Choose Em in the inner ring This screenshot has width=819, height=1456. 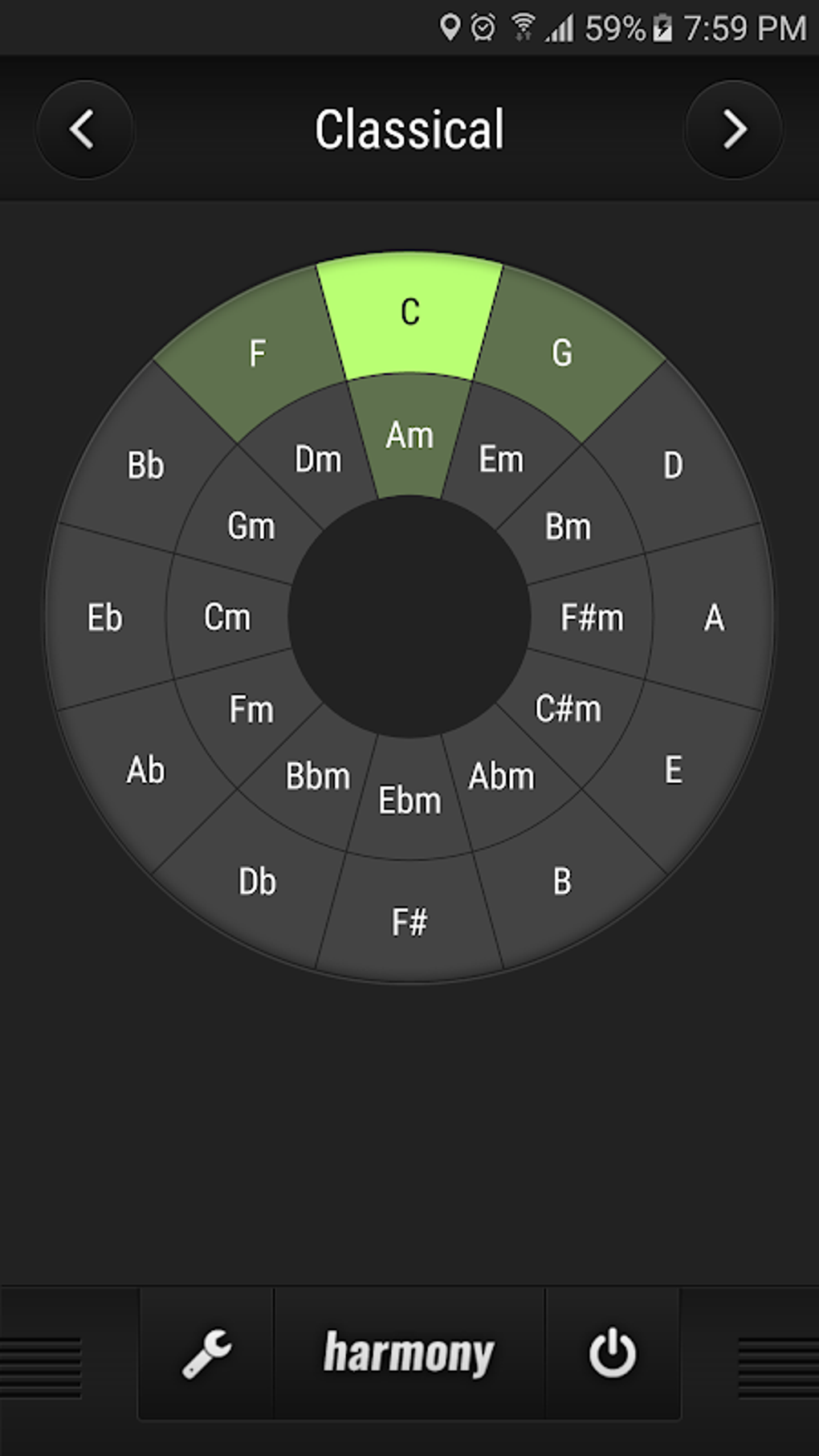502,460
